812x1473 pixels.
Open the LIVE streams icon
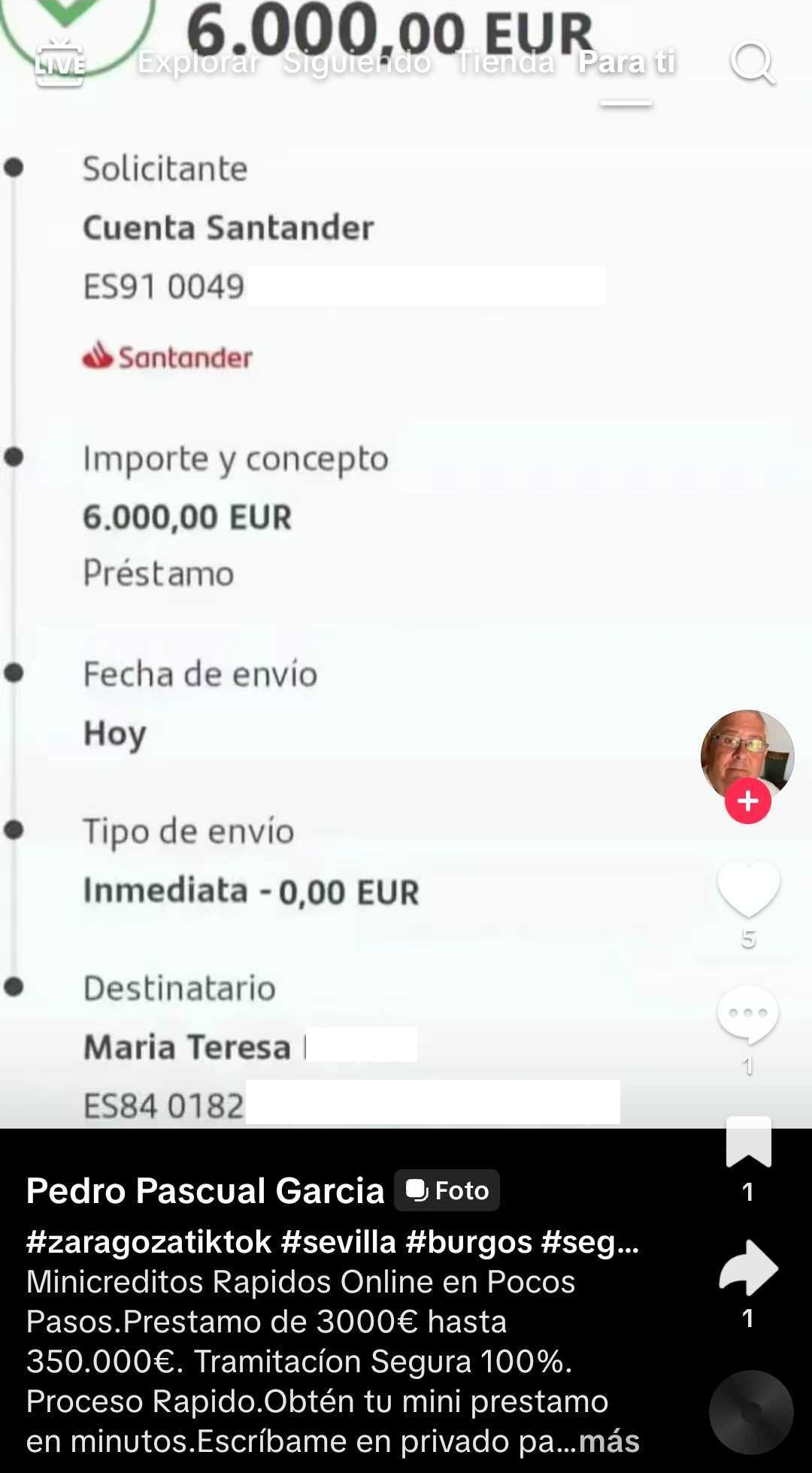point(59,63)
